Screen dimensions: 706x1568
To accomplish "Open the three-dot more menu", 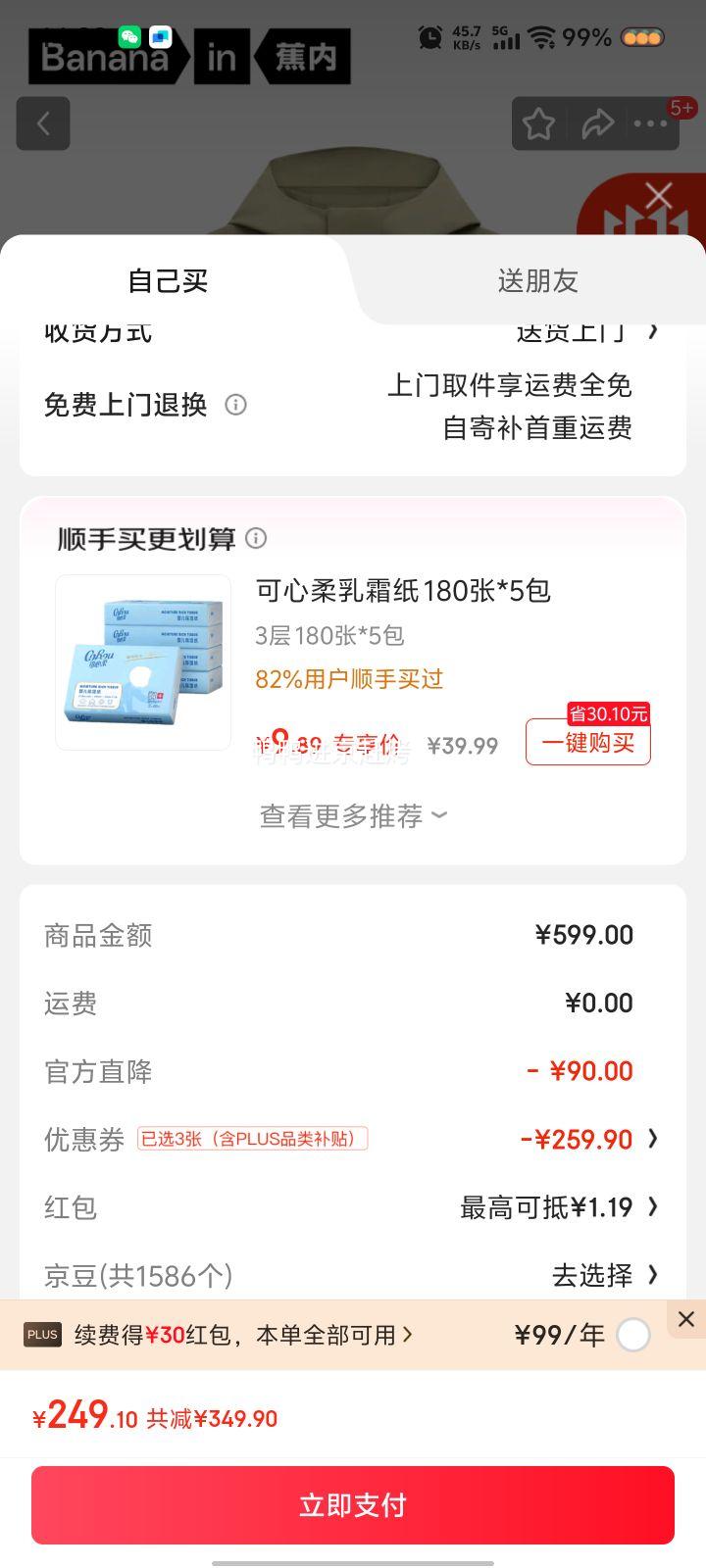I will (x=650, y=123).
